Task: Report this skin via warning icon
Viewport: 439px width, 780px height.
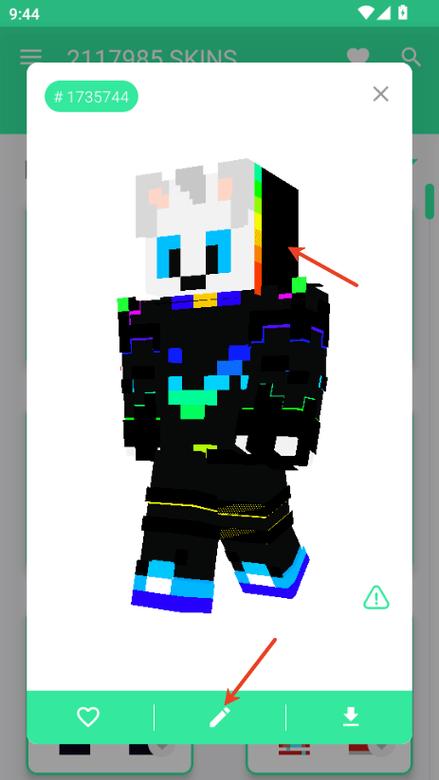Action: pos(376,597)
